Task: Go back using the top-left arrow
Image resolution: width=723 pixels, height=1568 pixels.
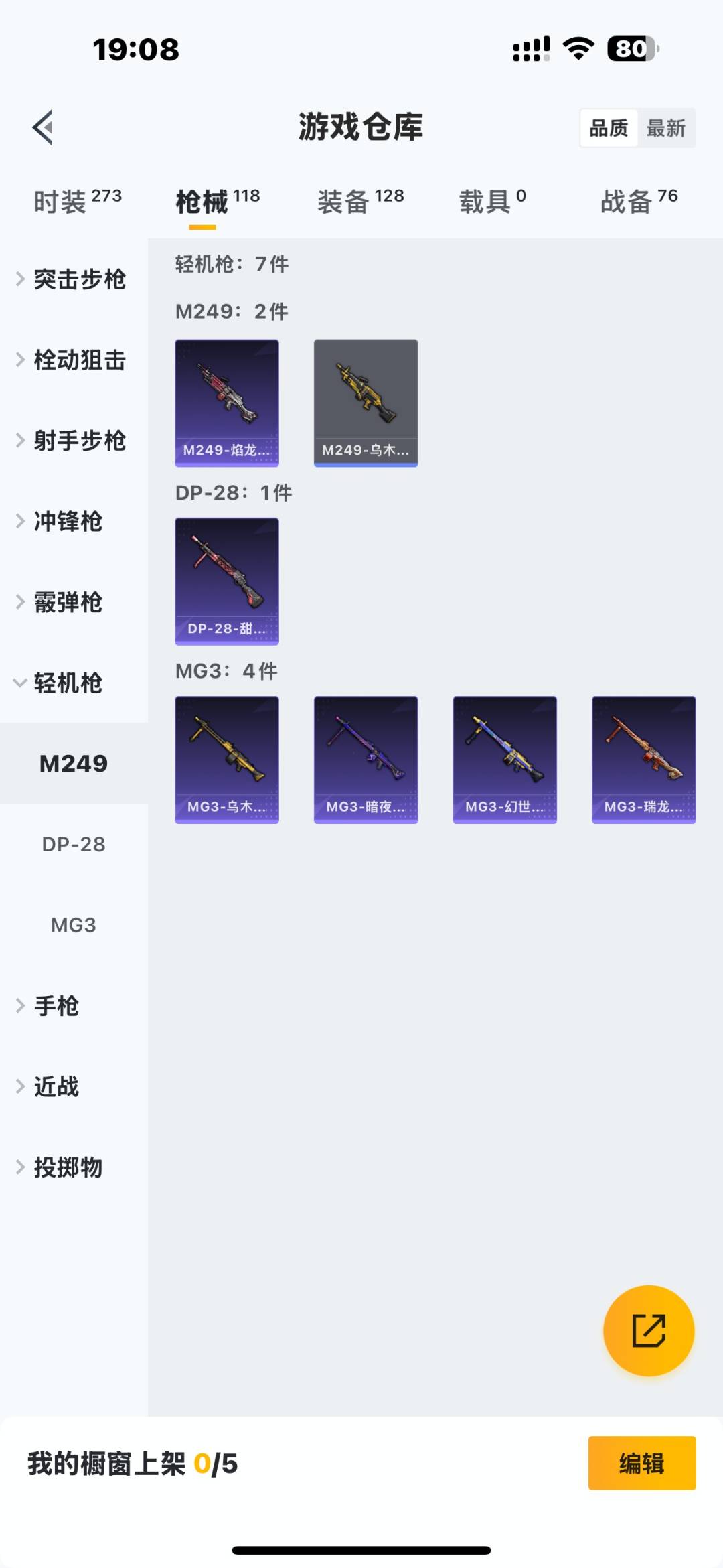Action: click(x=43, y=127)
